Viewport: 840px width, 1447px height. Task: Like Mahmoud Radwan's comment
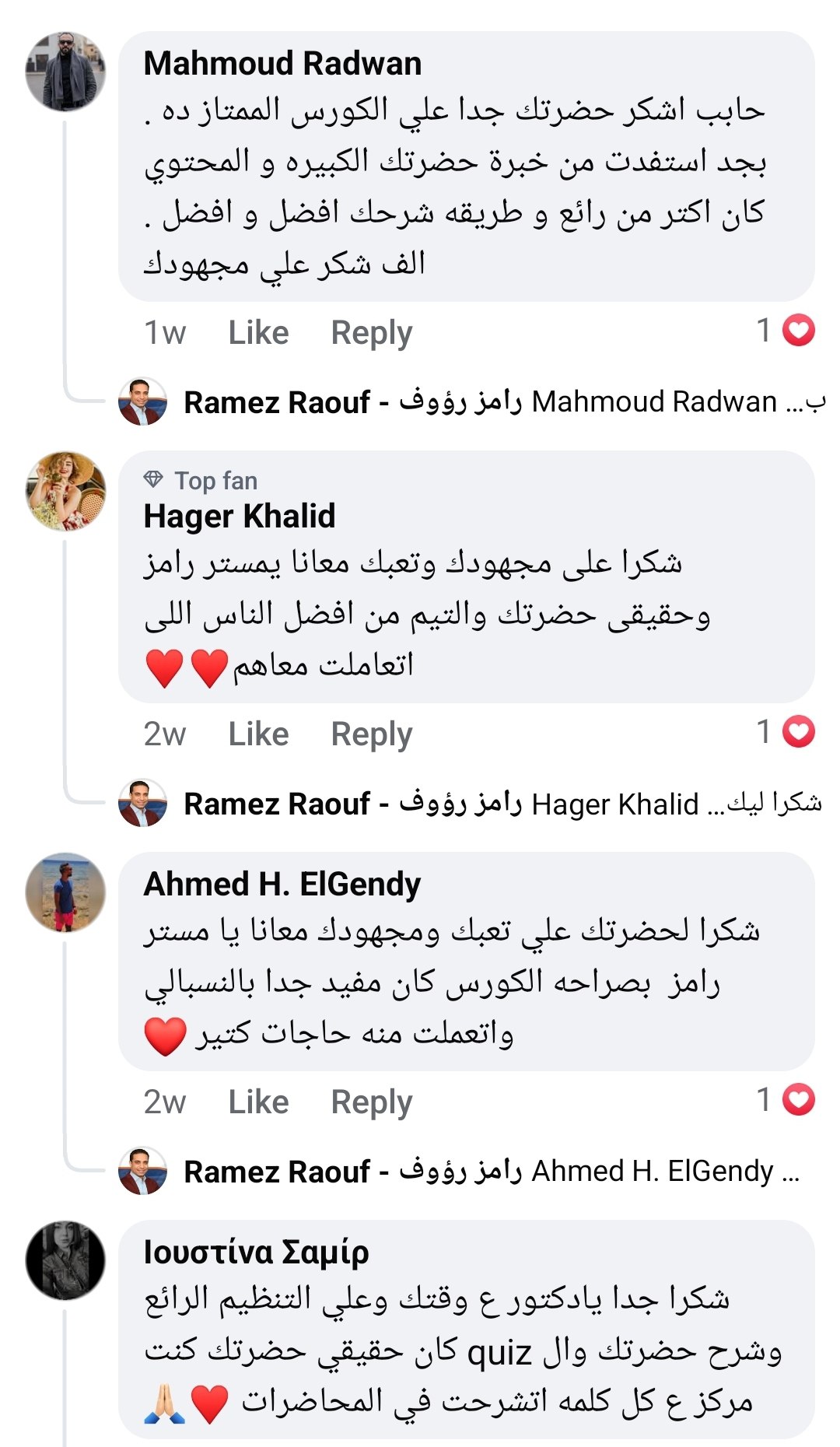click(258, 333)
